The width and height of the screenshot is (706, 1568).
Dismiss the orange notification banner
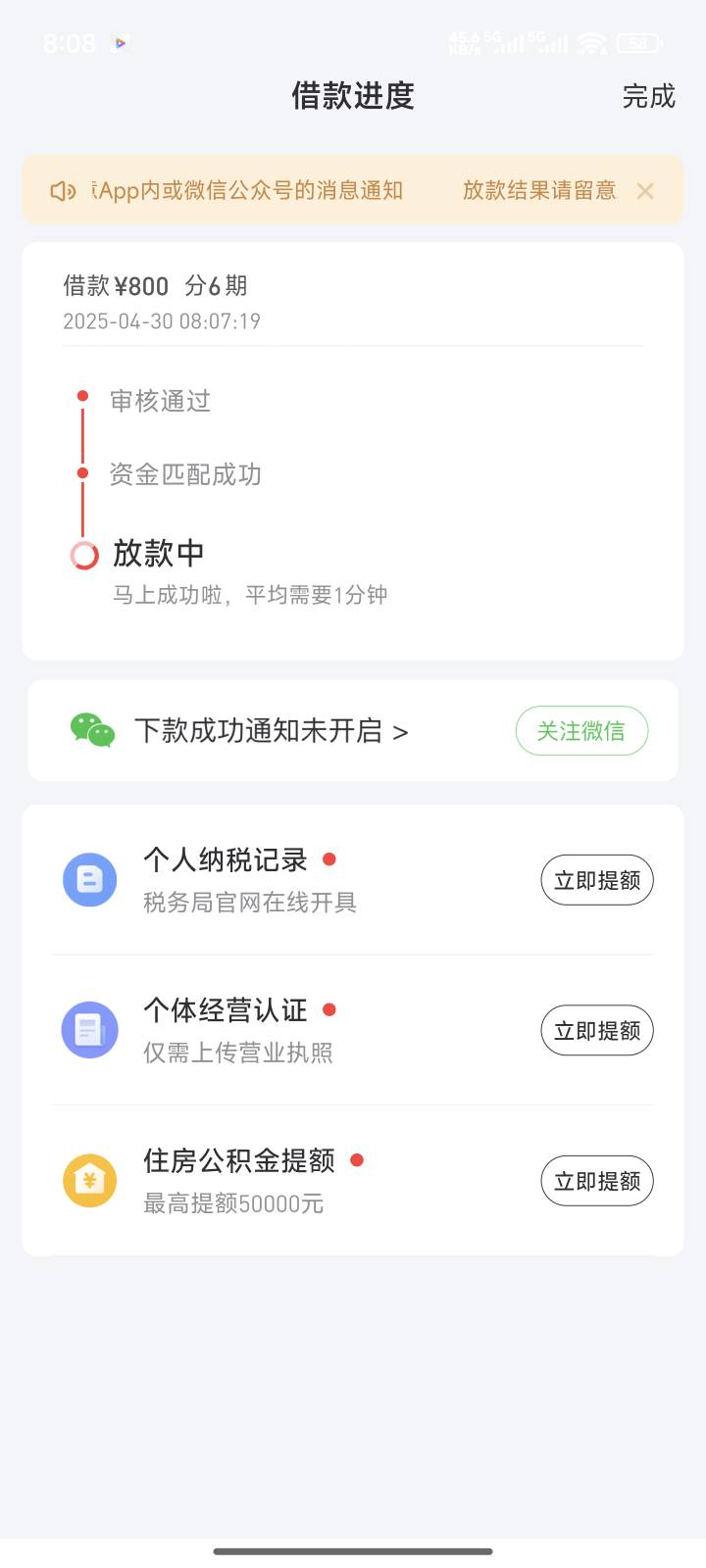(645, 191)
